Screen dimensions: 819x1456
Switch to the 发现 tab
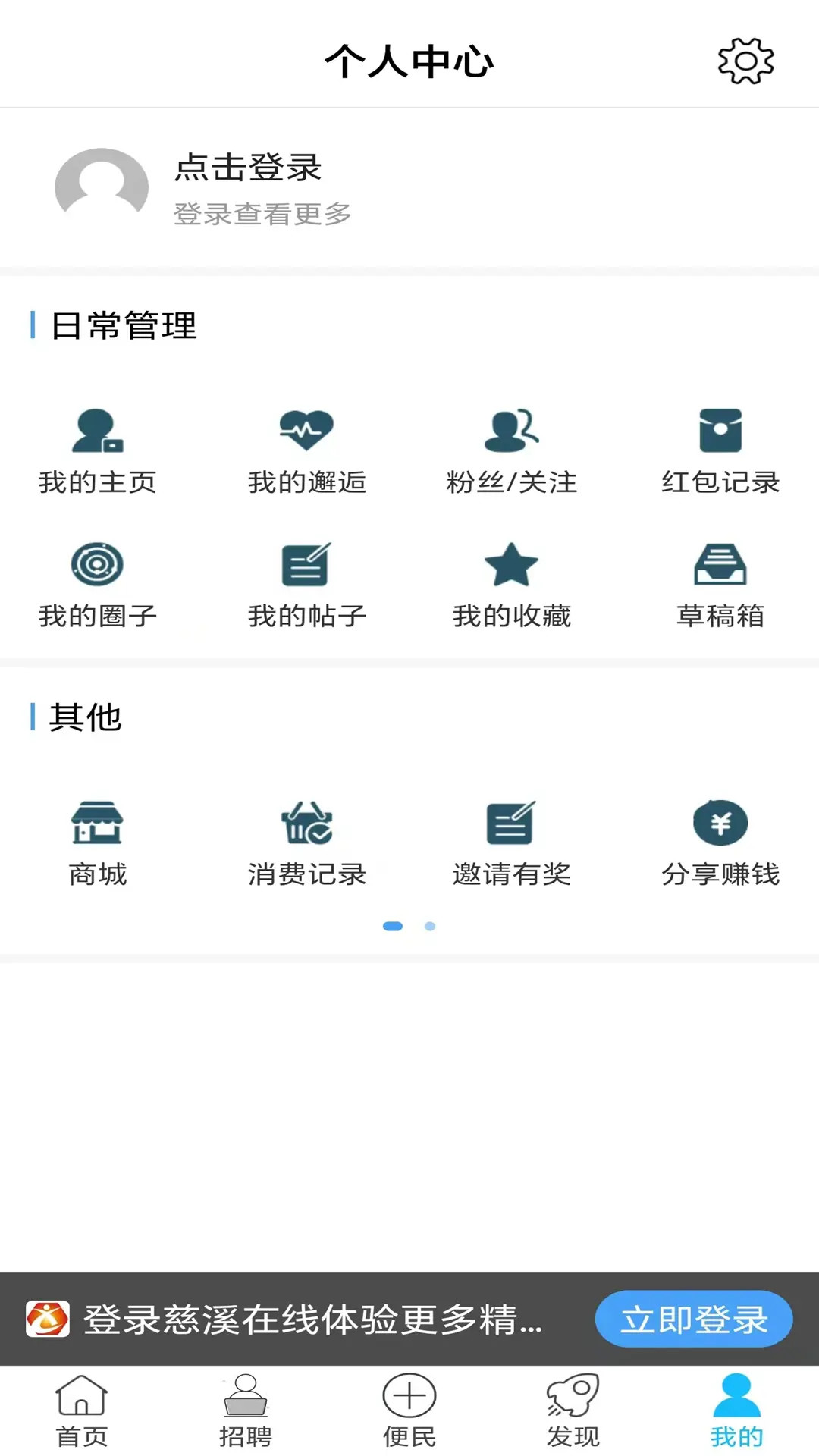pyautogui.click(x=573, y=1410)
